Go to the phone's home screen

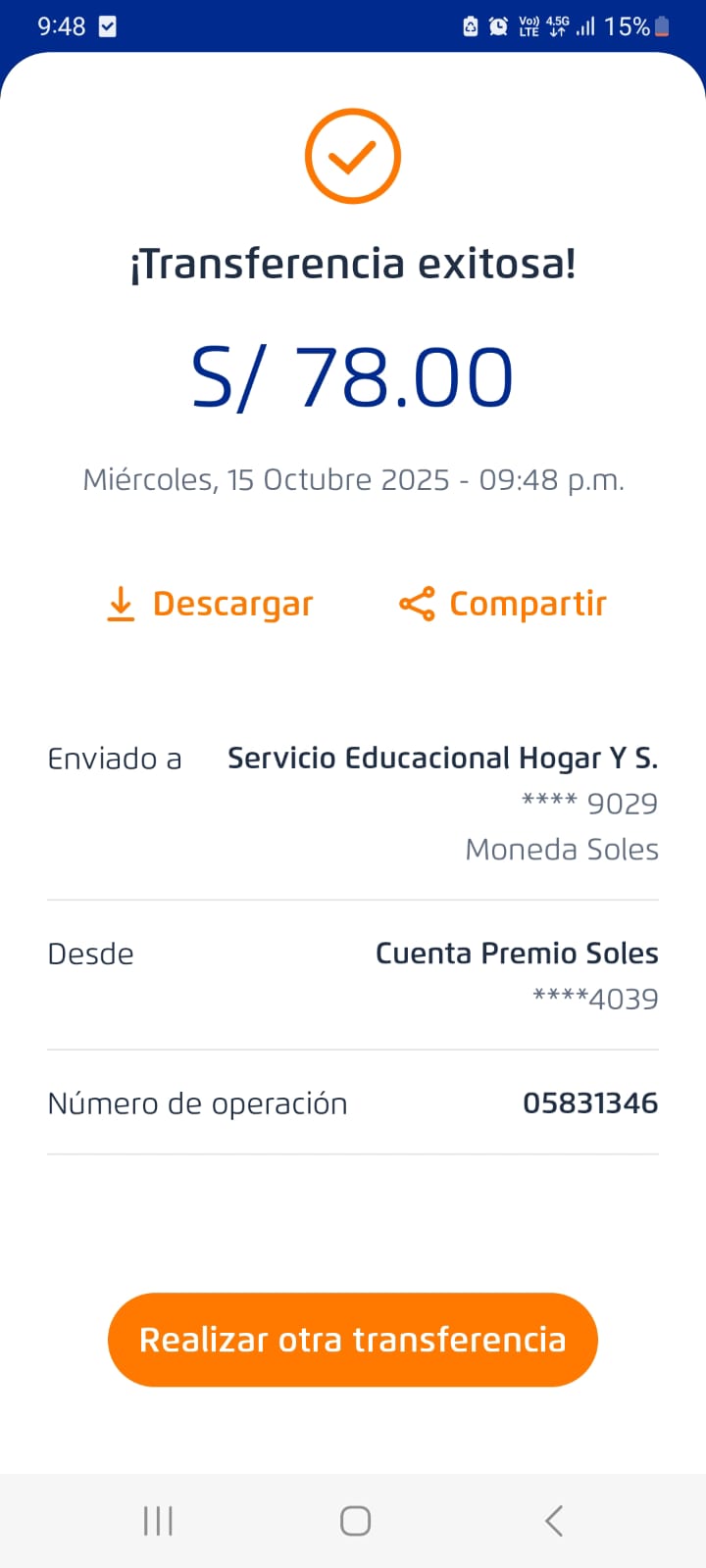[355, 1521]
